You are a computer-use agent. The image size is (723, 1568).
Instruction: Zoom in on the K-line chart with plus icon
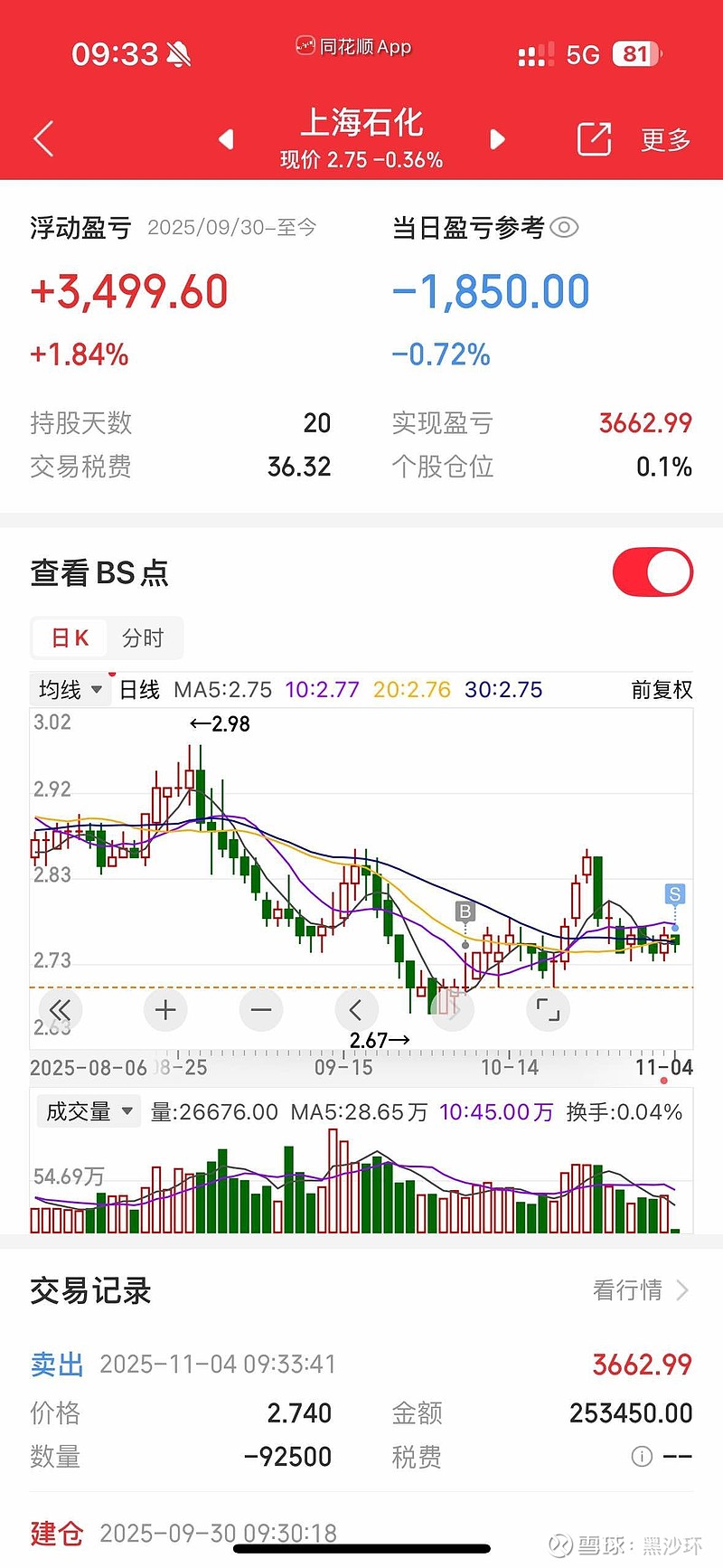(164, 1010)
